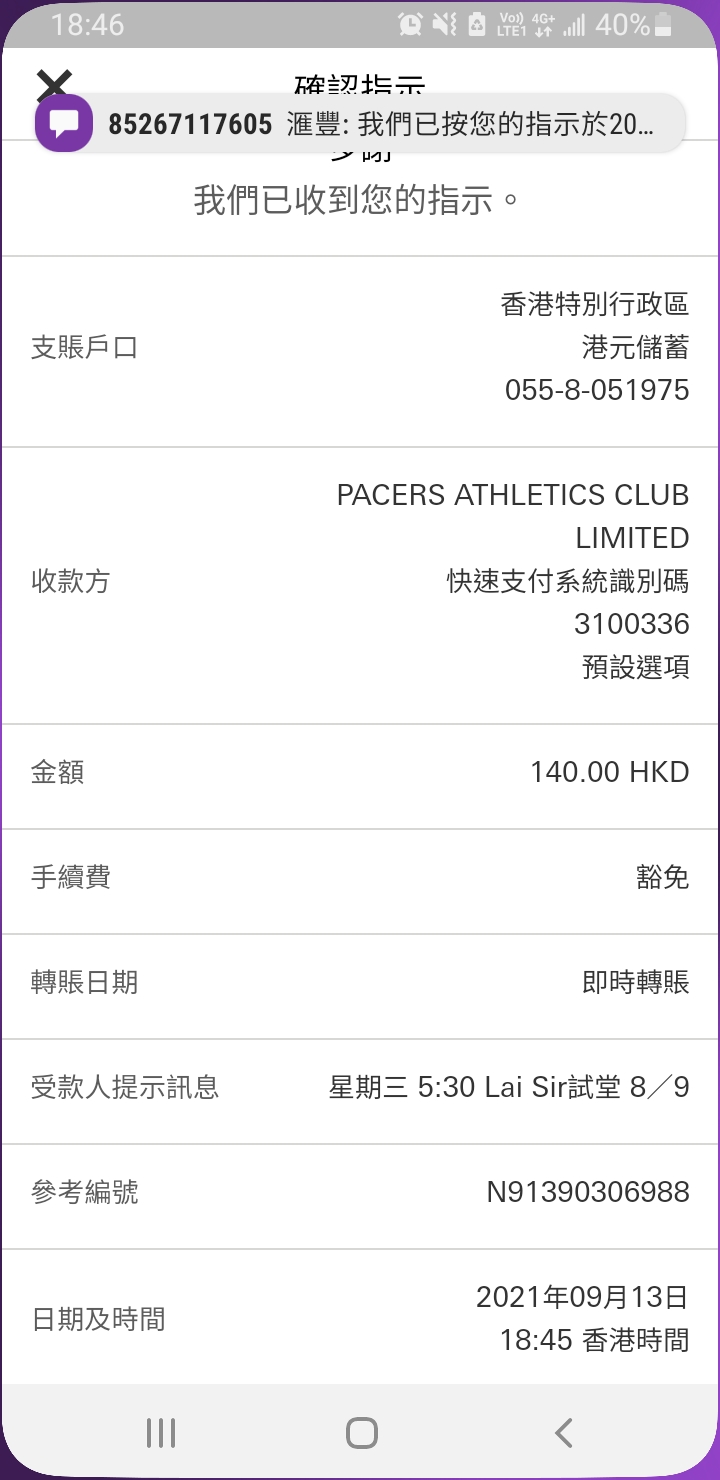Image resolution: width=720 pixels, height=1480 pixels.
Task: Go to the home screen
Action: pyautogui.click(x=361, y=1432)
